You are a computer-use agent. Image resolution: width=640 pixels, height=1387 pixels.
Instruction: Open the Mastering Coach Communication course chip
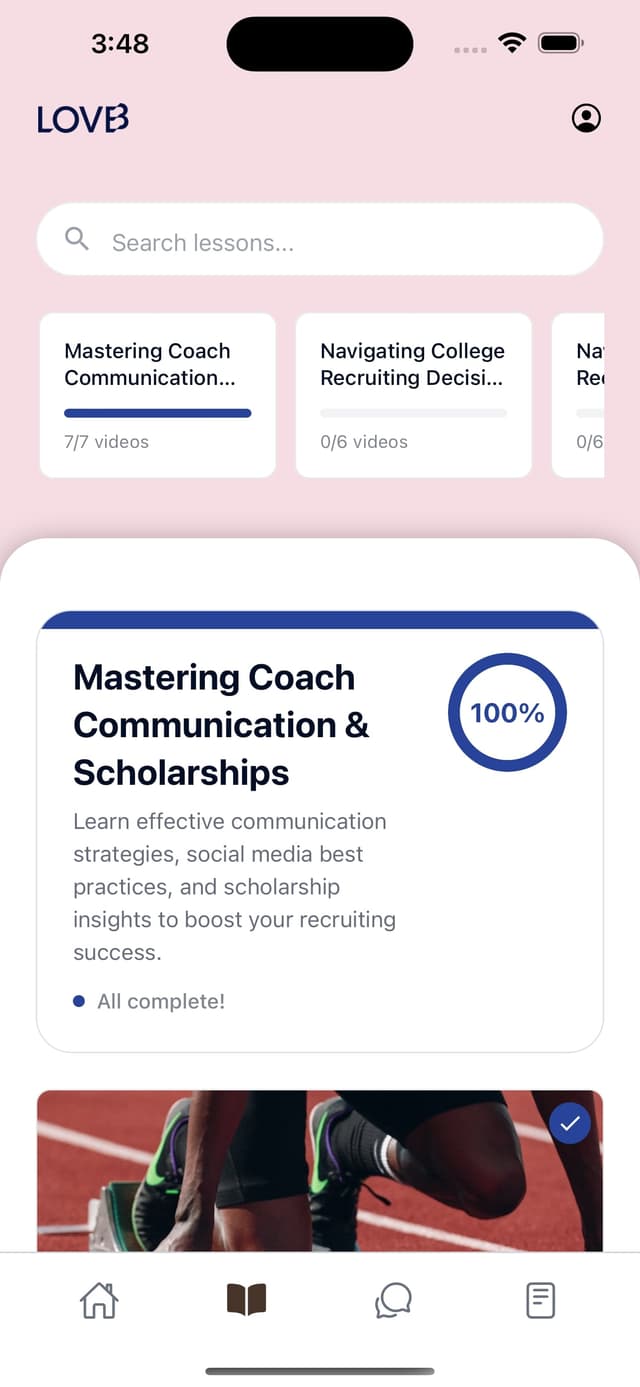[157, 395]
